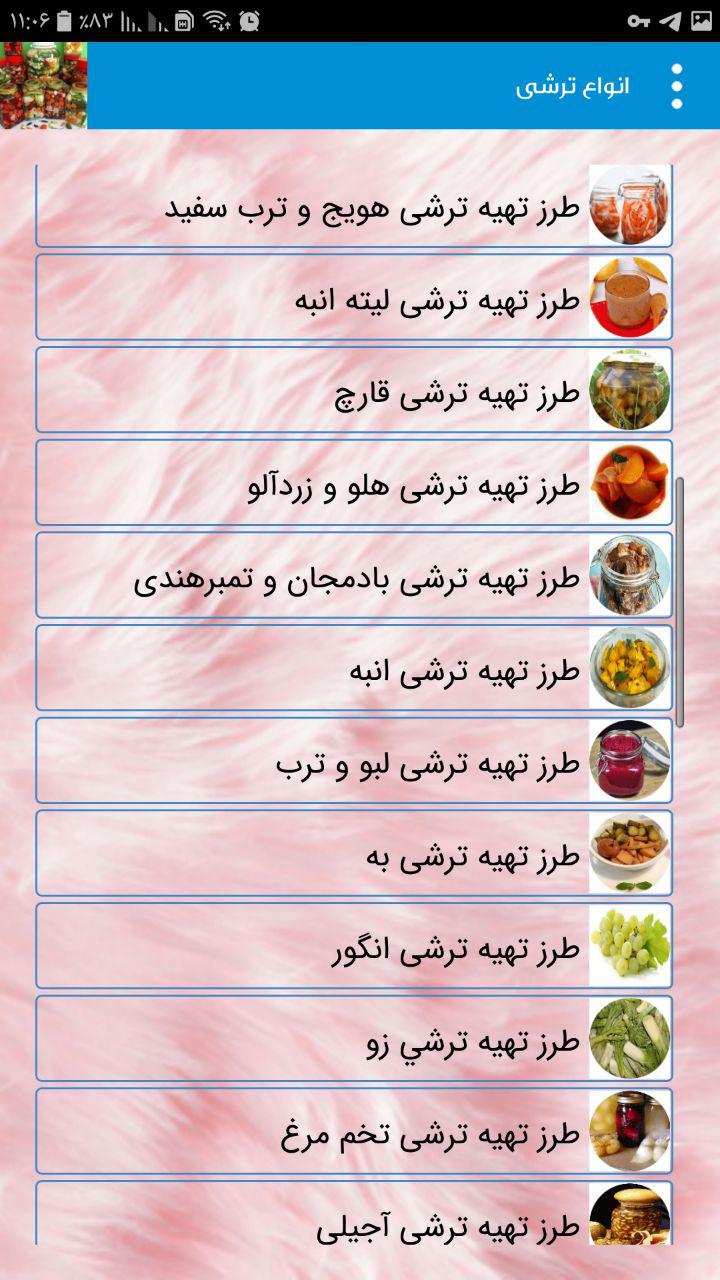Open the three-dot overflow menu

pyautogui.click(x=677, y=86)
